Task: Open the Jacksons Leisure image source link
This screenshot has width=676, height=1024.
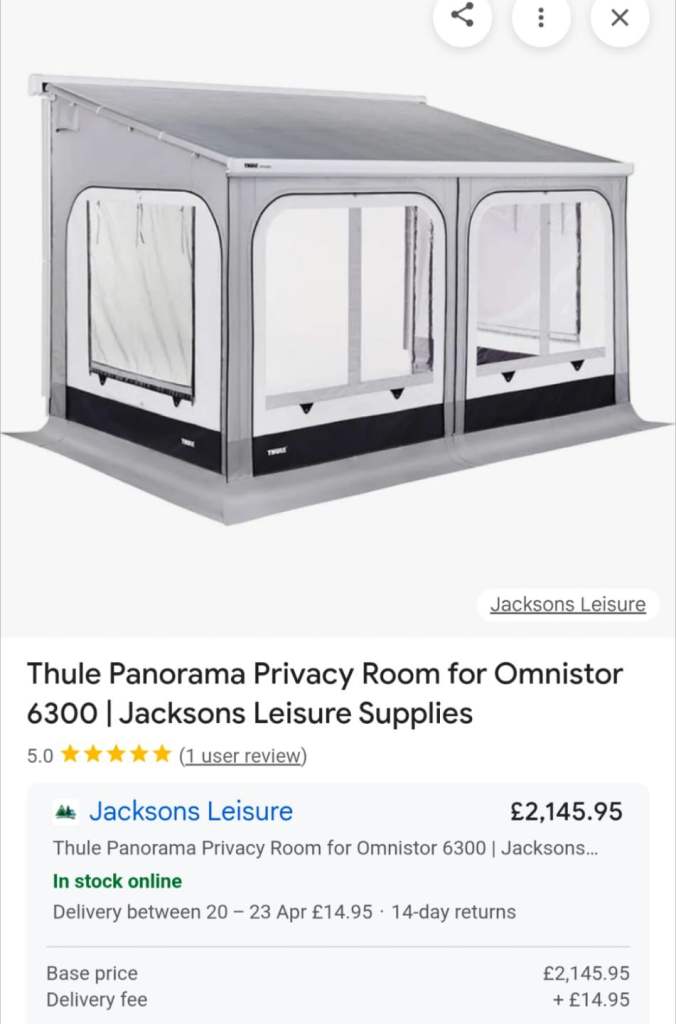Action: [567, 604]
